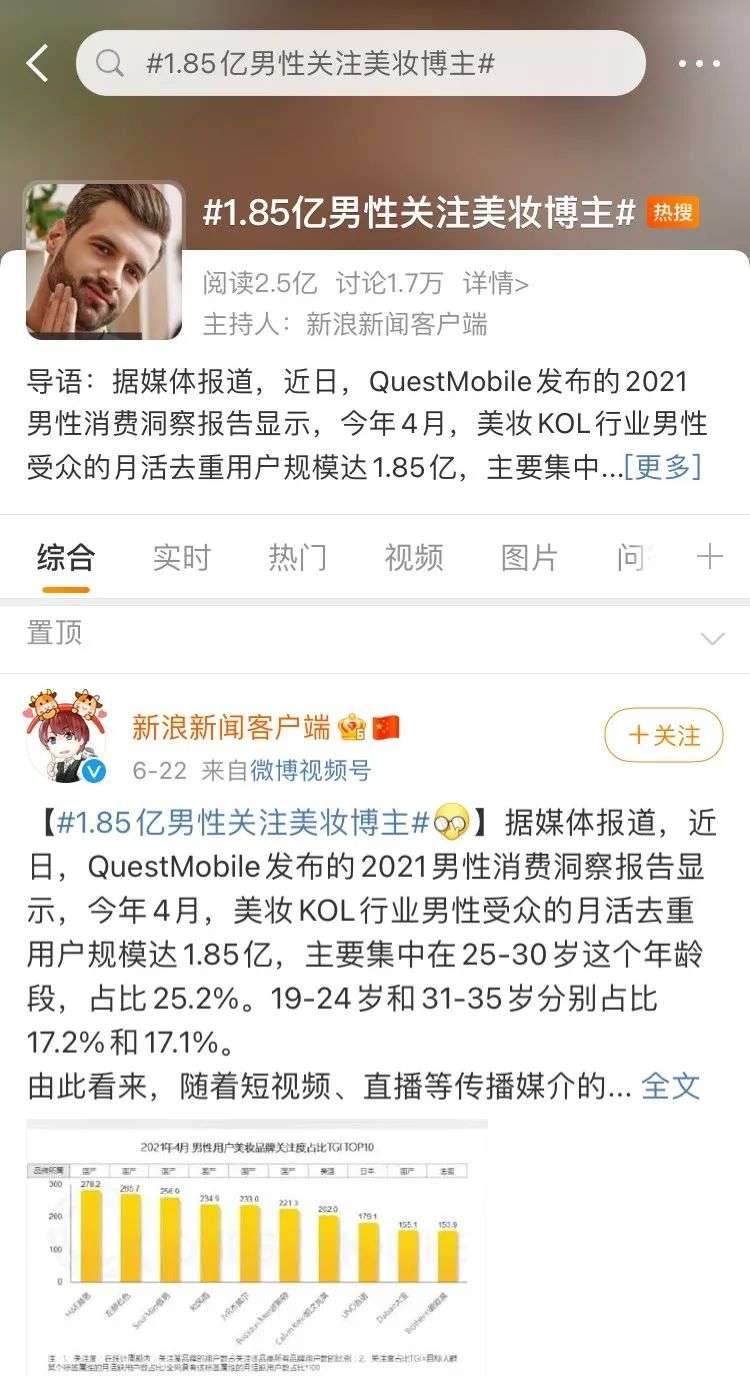Add a tab with the plus icon
The image size is (750, 1376).
[x=709, y=557]
